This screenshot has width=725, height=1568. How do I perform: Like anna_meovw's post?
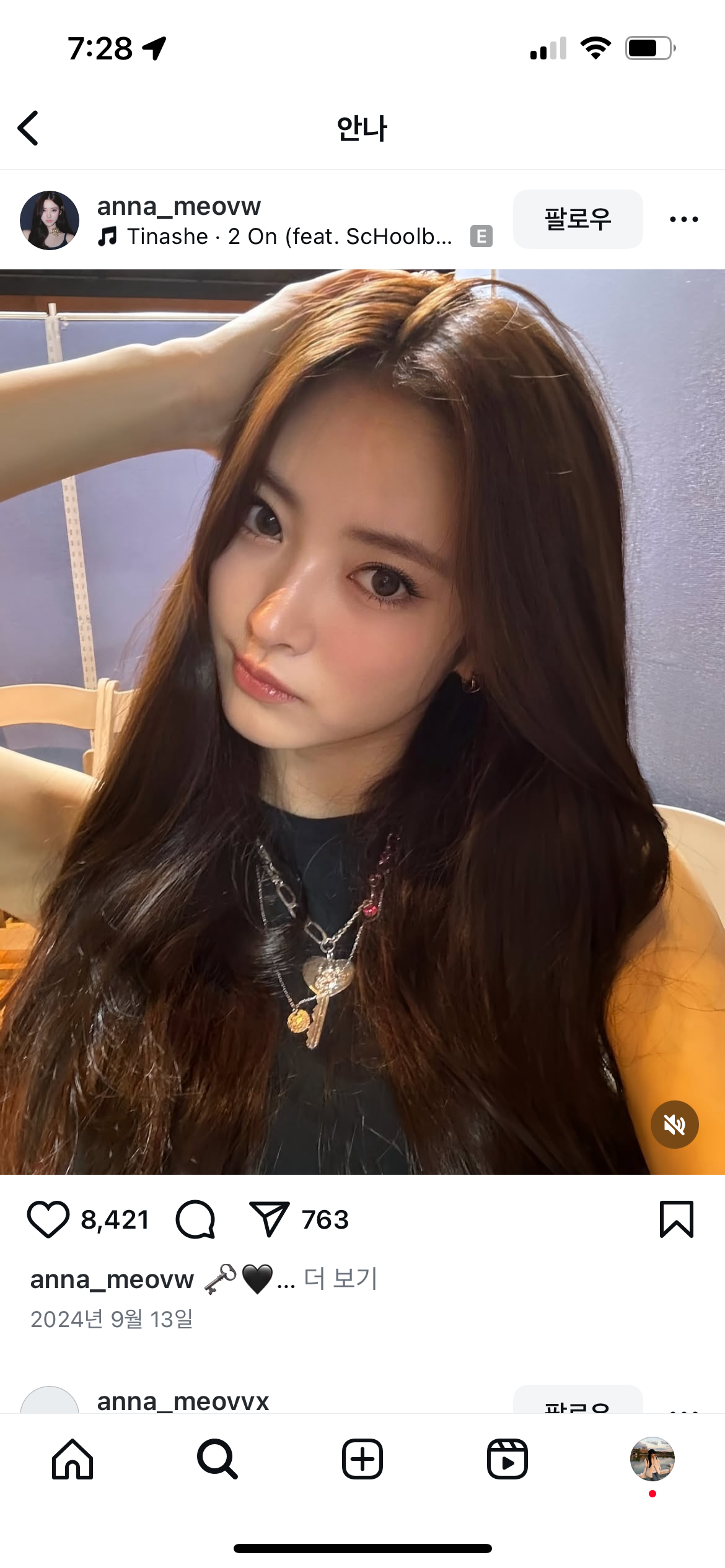[x=48, y=1219]
